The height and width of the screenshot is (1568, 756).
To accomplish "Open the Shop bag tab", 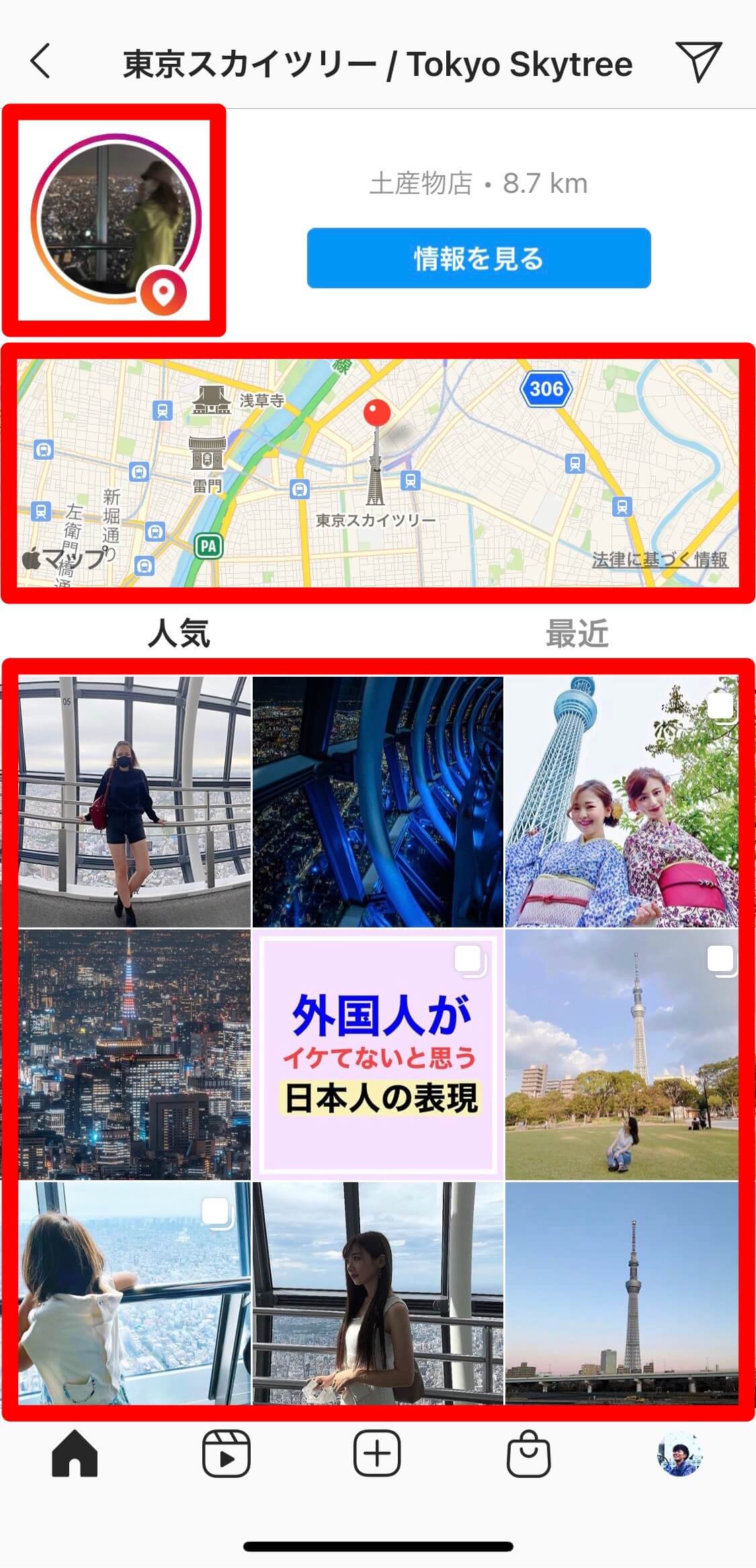I will tap(528, 1454).
